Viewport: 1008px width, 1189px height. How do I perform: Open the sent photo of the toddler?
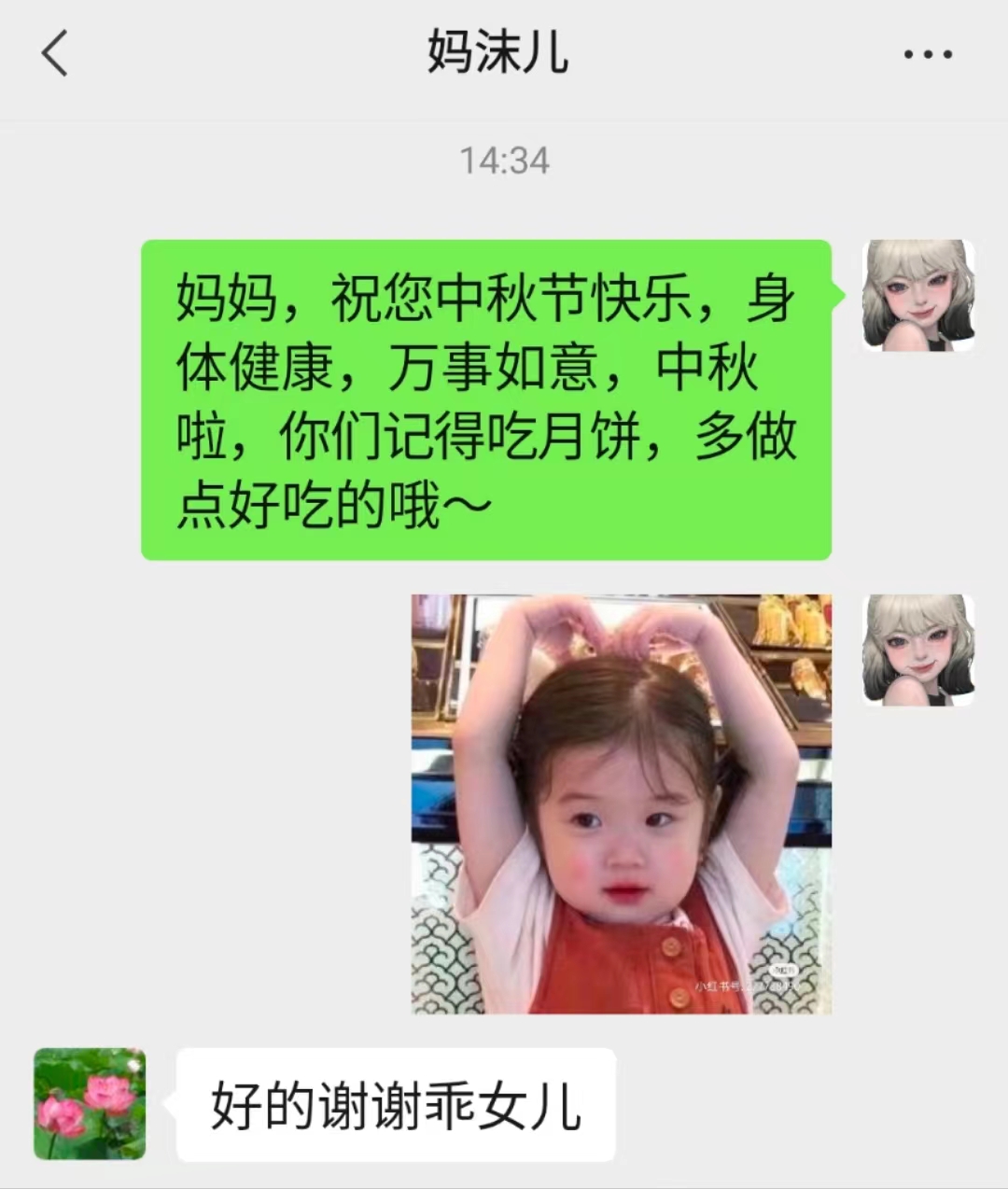click(x=622, y=804)
